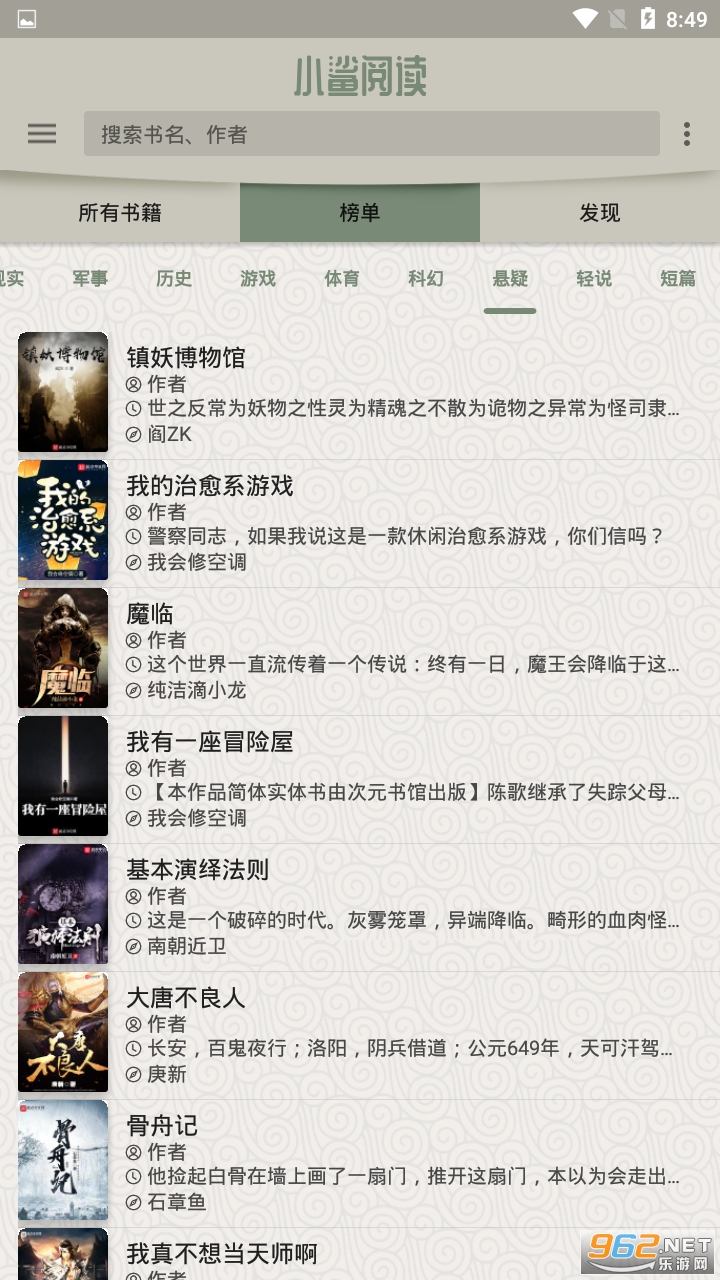
Task: Choose the 军事 category
Action: pyautogui.click(x=90, y=279)
